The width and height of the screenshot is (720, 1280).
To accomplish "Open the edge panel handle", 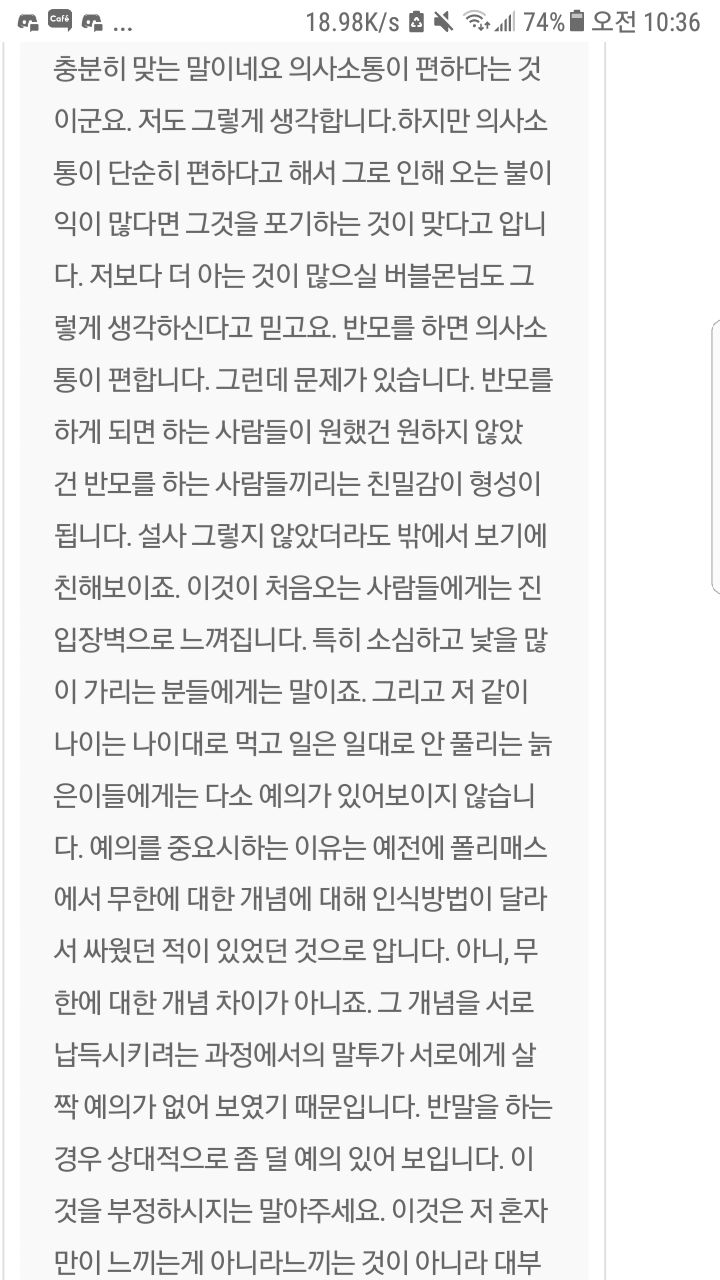I will (715, 457).
